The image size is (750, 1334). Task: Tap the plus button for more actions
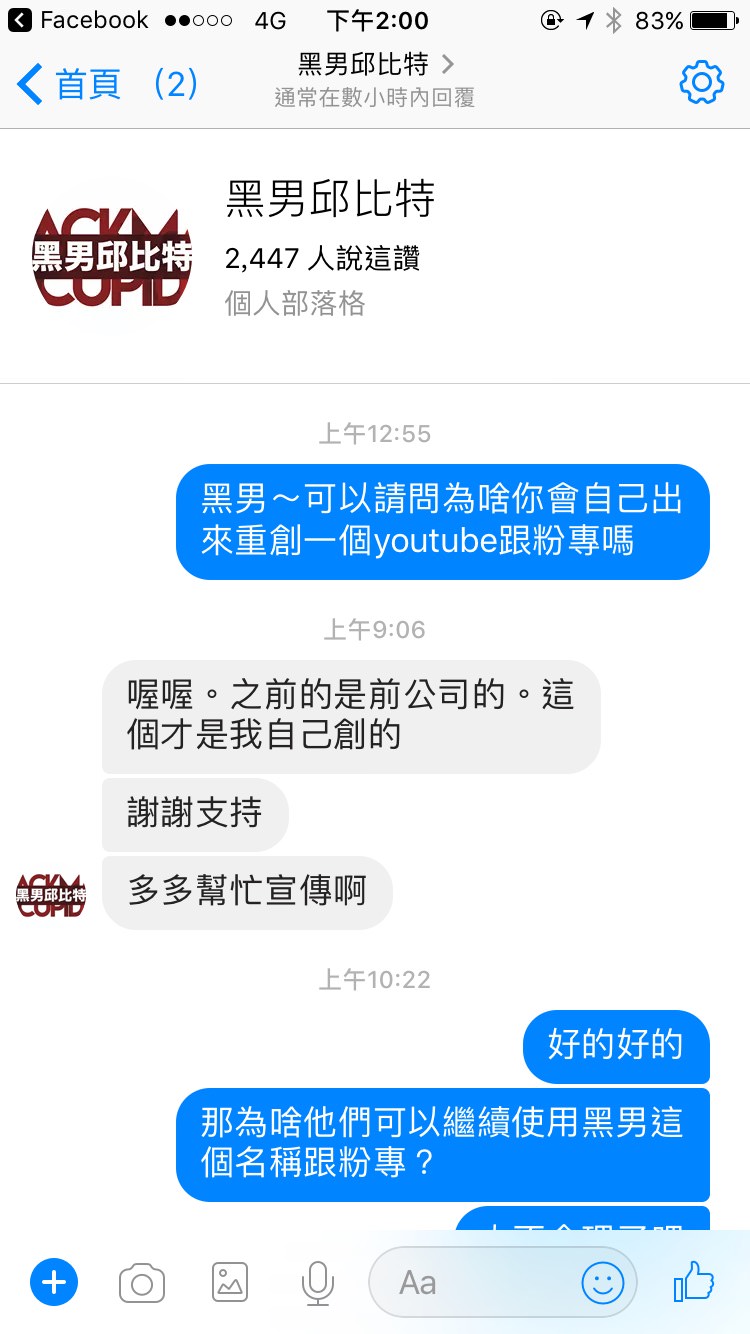point(54,1282)
